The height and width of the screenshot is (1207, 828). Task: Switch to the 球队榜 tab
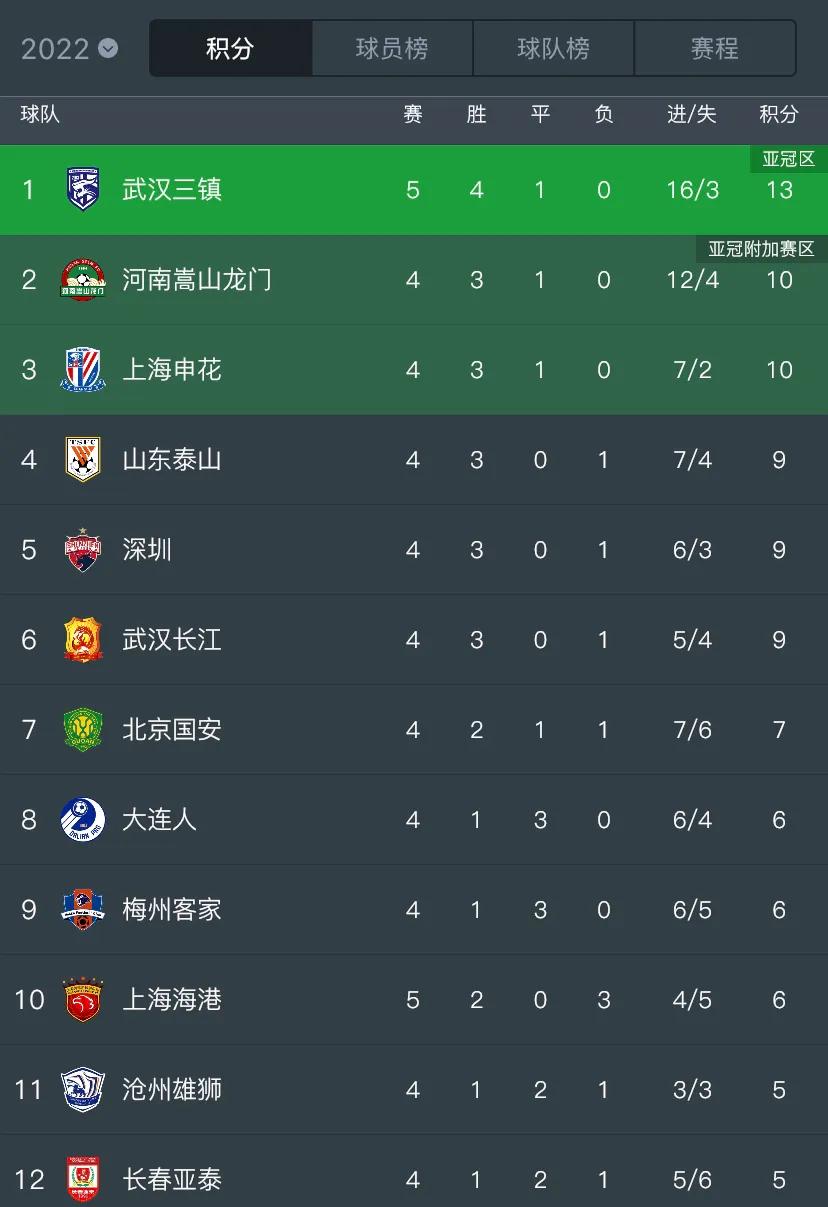[553, 48]
